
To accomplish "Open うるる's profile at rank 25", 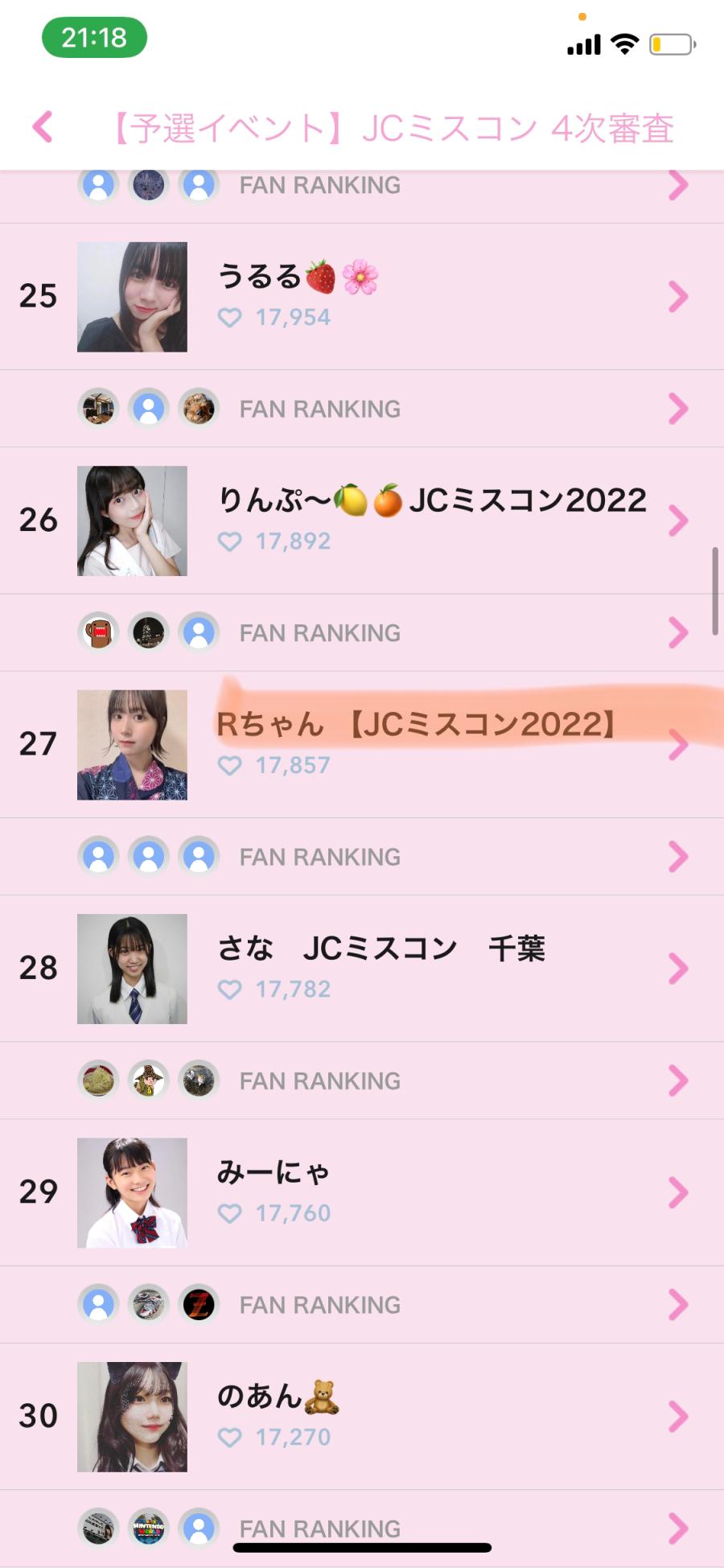I will pos(362,296).
